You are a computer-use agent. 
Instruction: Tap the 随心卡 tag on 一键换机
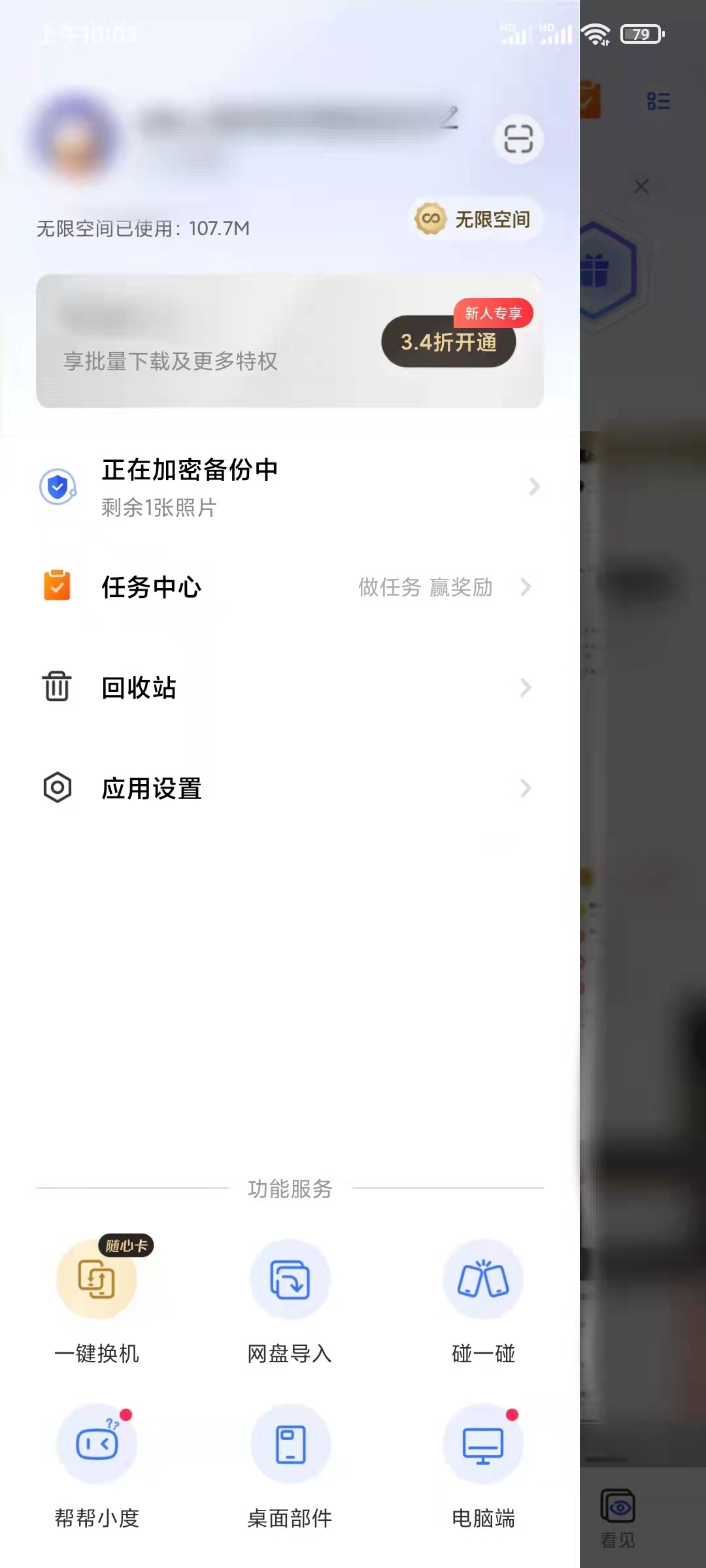point(126,1244)
